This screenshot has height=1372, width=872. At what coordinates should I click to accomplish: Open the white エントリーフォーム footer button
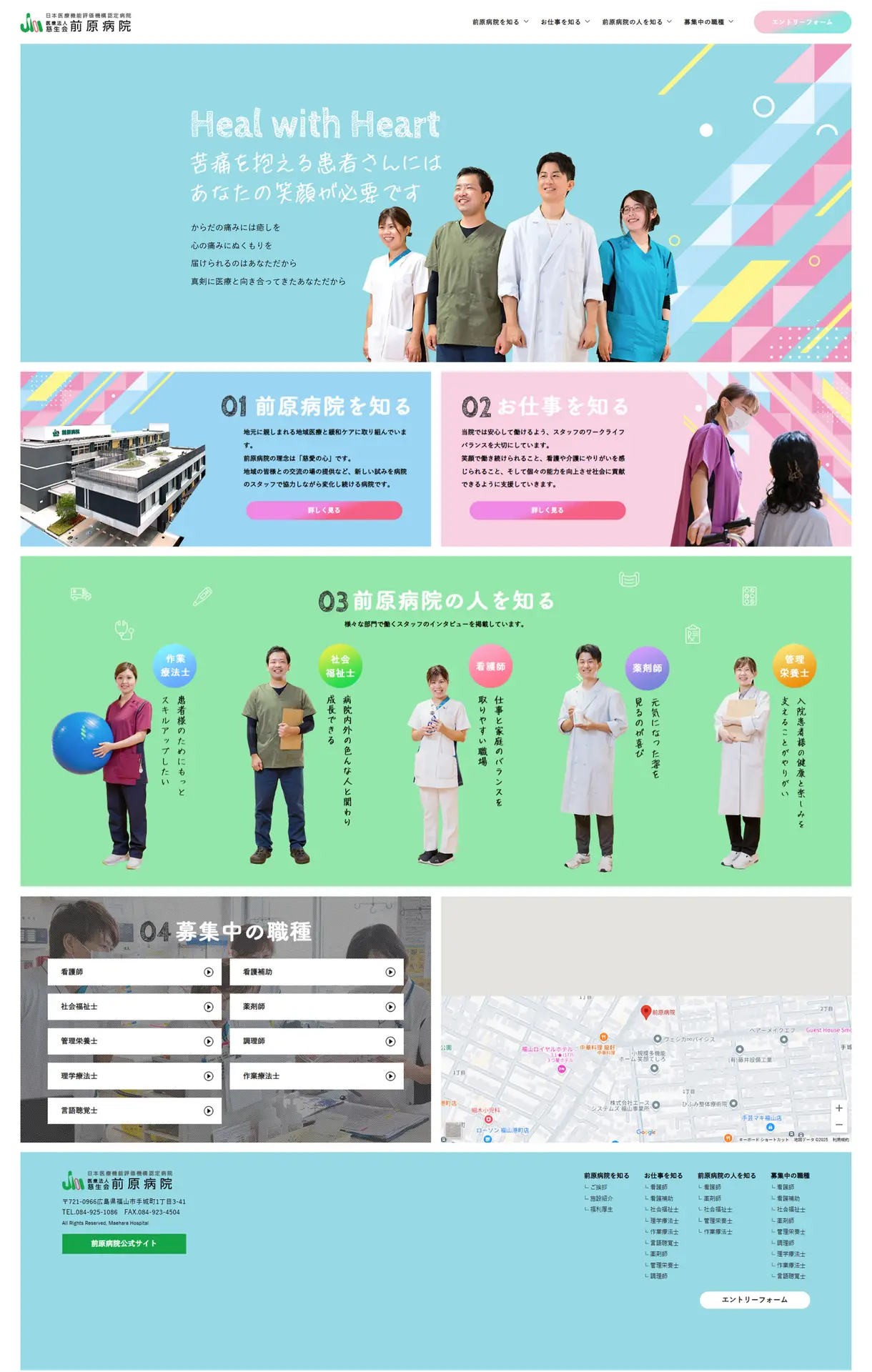[x=754, y=1299]
